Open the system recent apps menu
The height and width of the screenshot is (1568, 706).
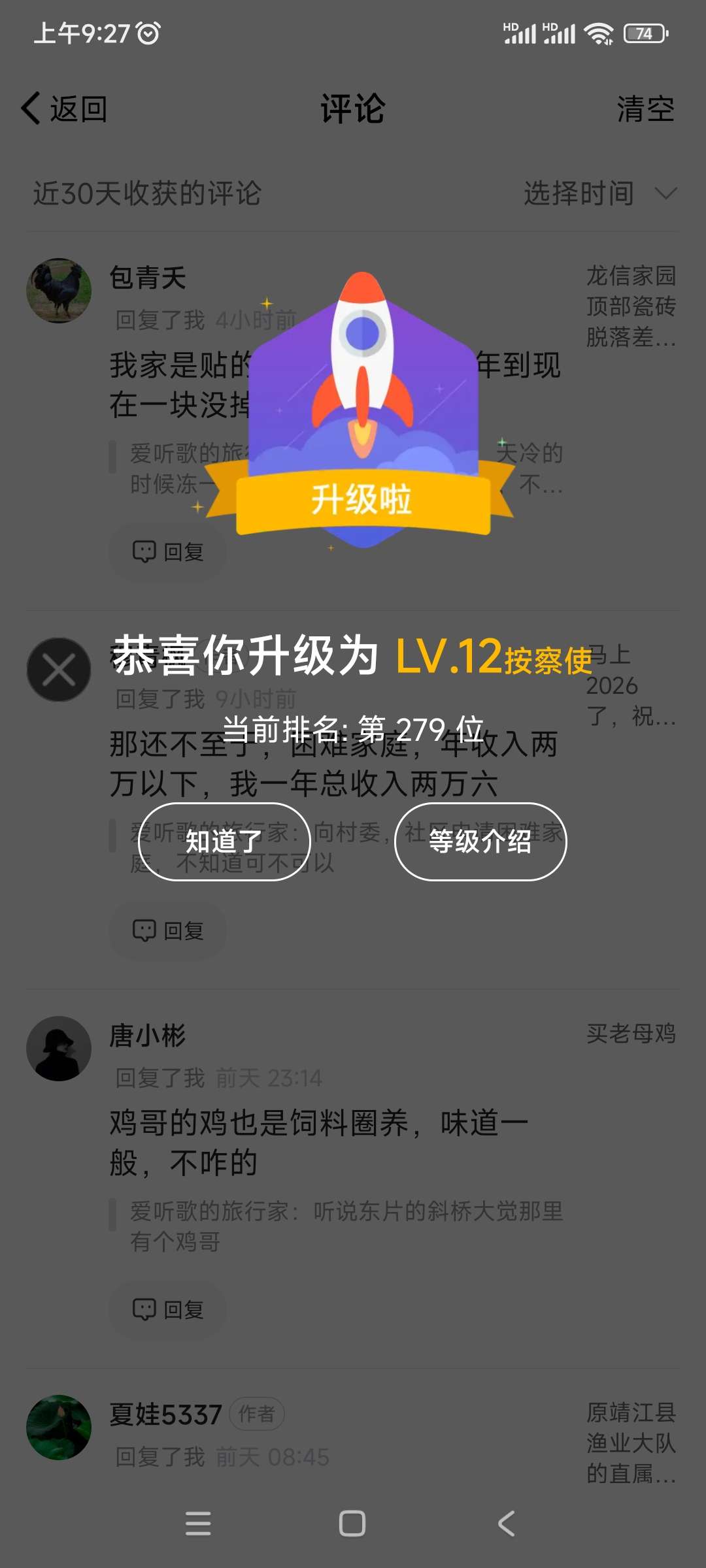[198, 1524]
